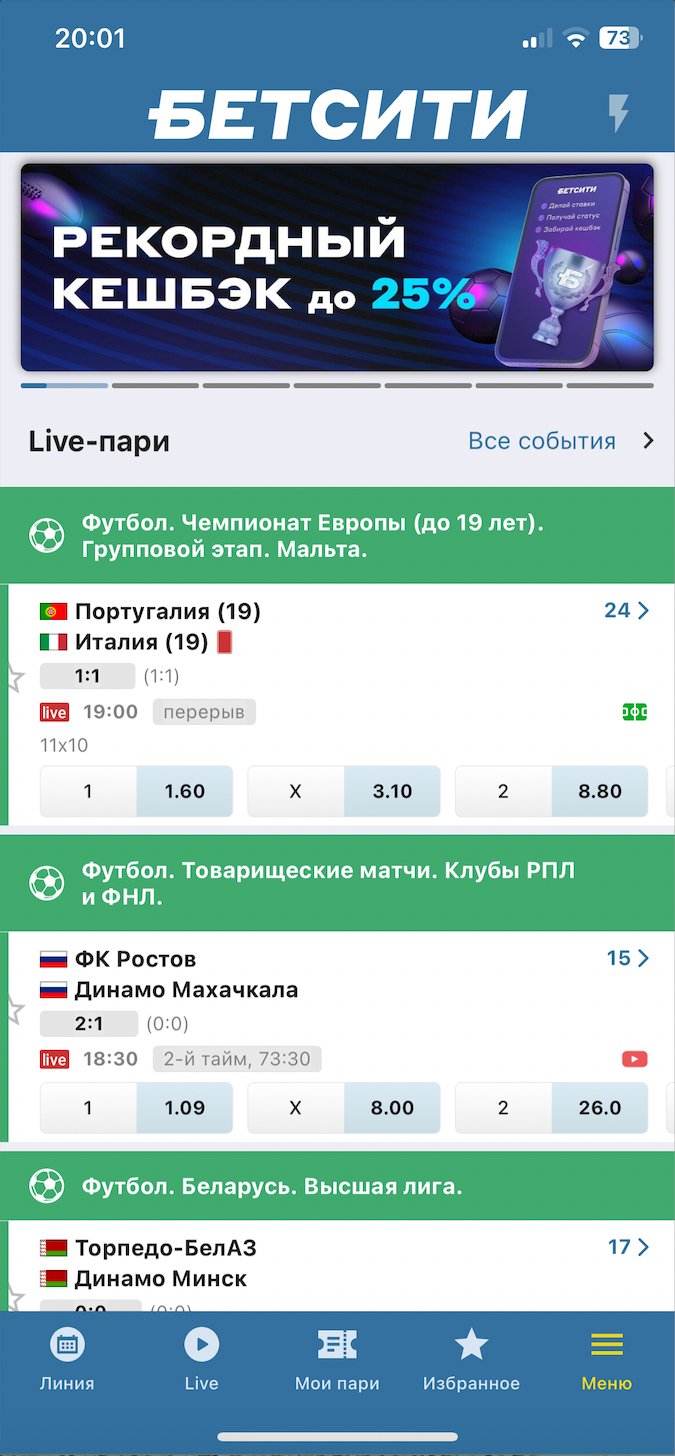This screenshot has width=675, height=1456.
Task: Open the Португалия vs Италия match
Action: 200,626
